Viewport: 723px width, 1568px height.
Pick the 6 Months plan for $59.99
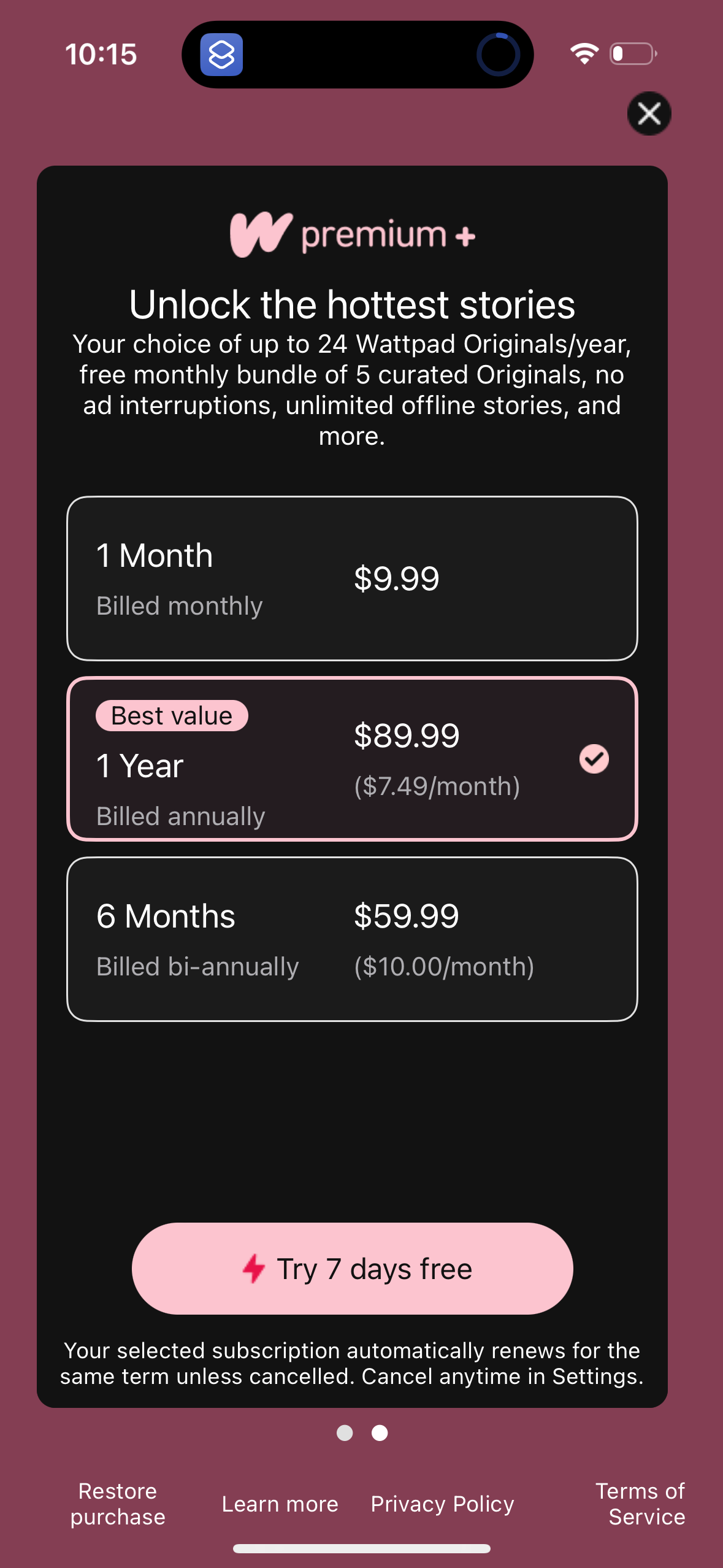tap(352, 939)
